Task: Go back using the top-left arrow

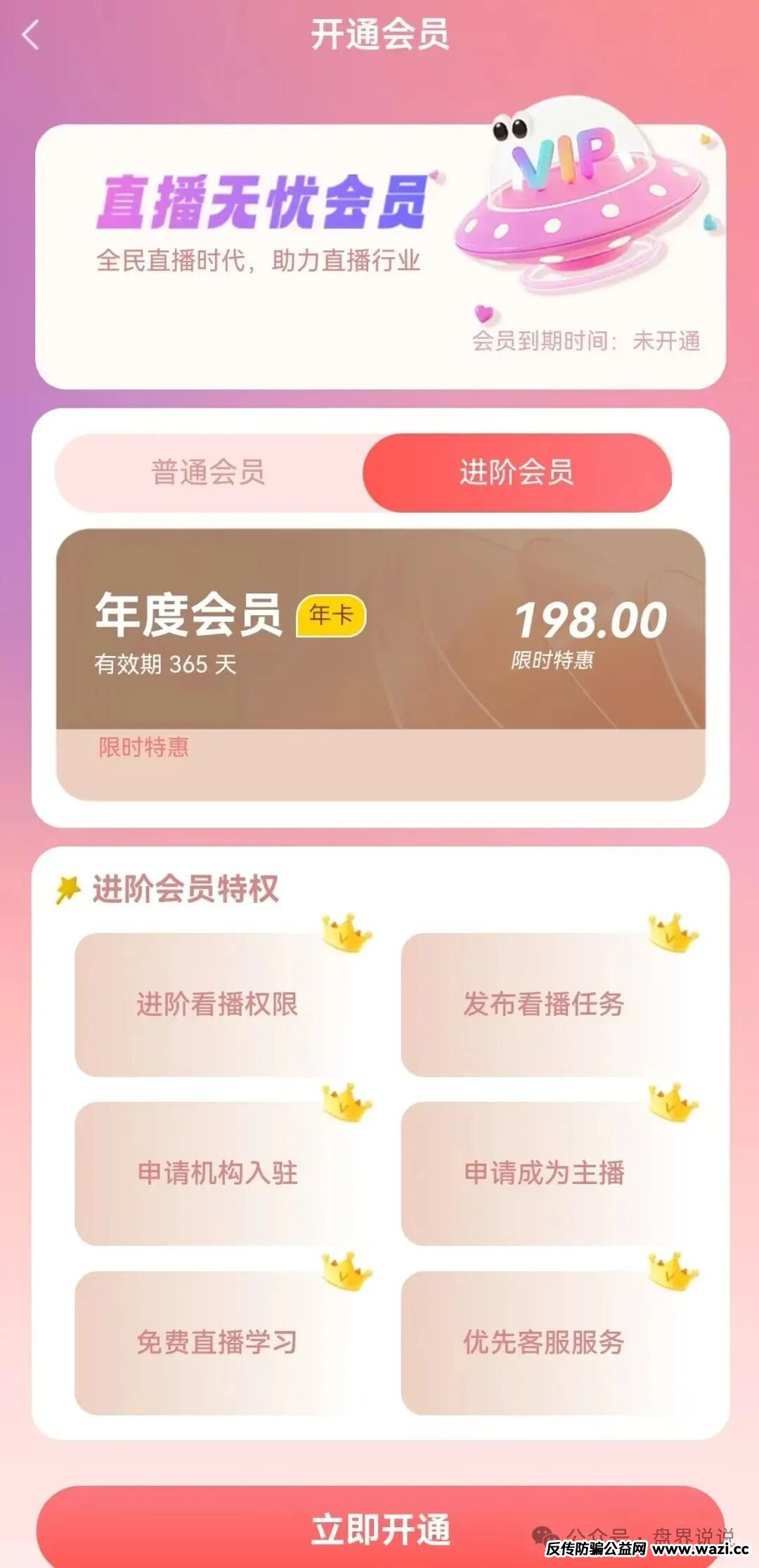Action: (x=30, y=35)
